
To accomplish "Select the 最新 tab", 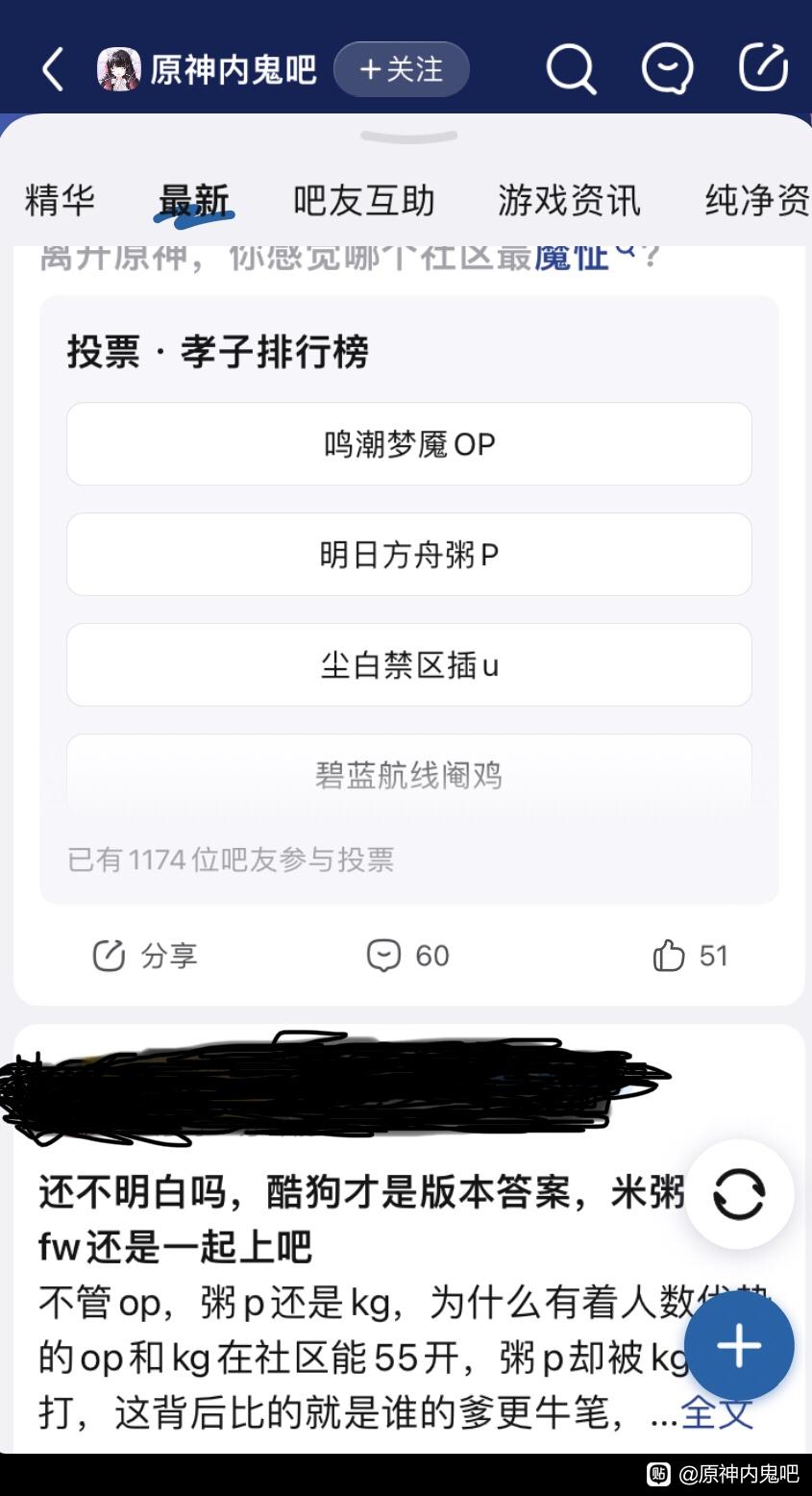I will pos(194,201).
